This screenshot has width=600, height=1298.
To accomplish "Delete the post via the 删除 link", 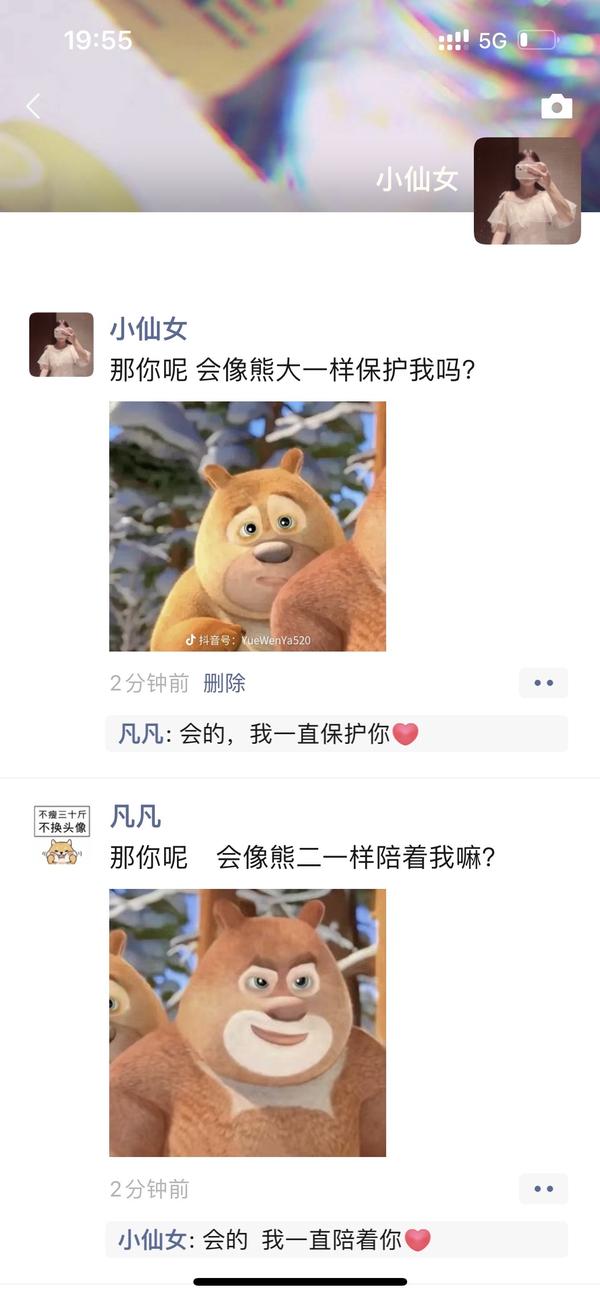I will click(x=224, y=683).
